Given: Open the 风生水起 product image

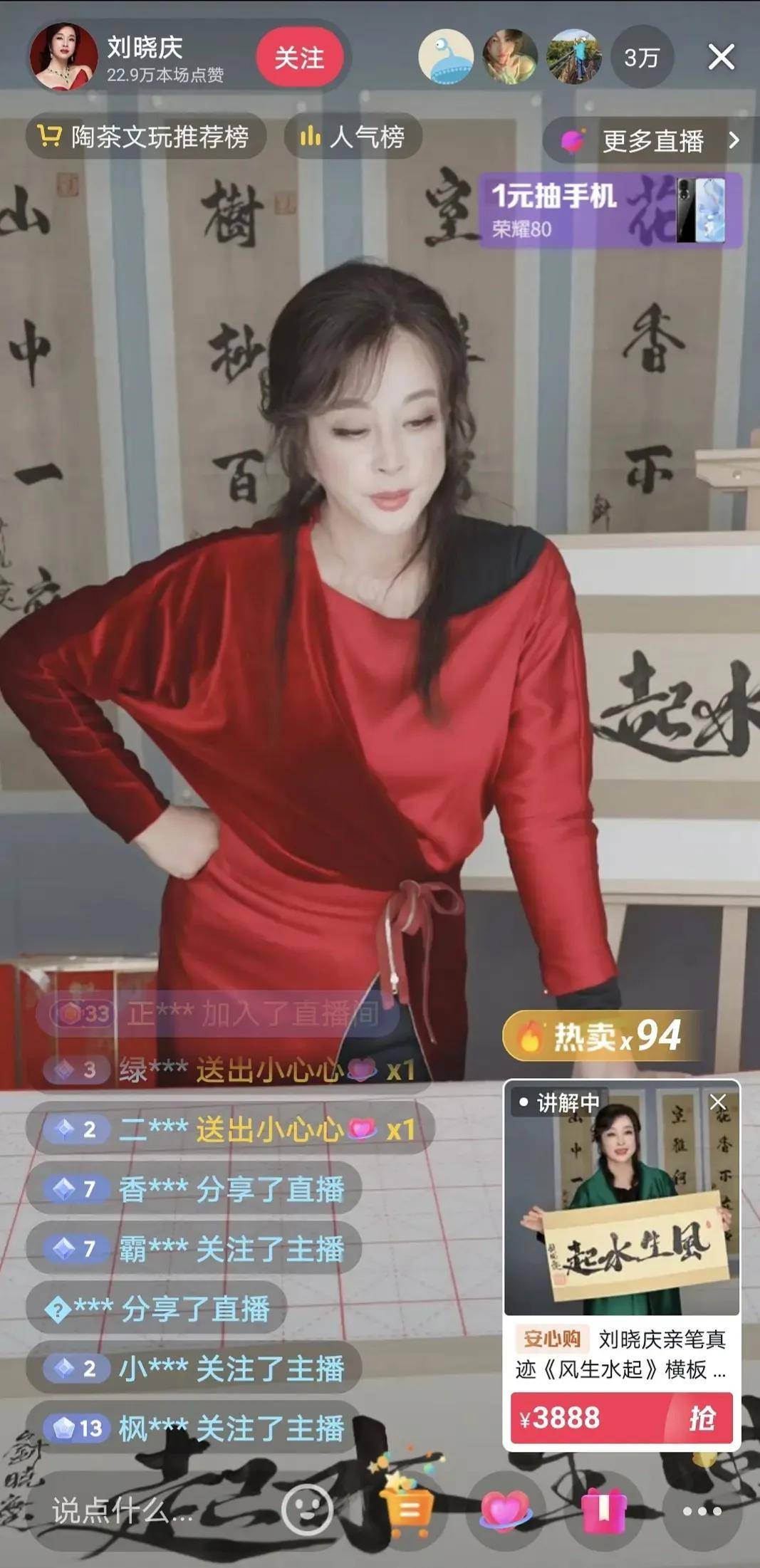Looking at the screenshot, I should pyautogui.click(x=621, y=1203).
